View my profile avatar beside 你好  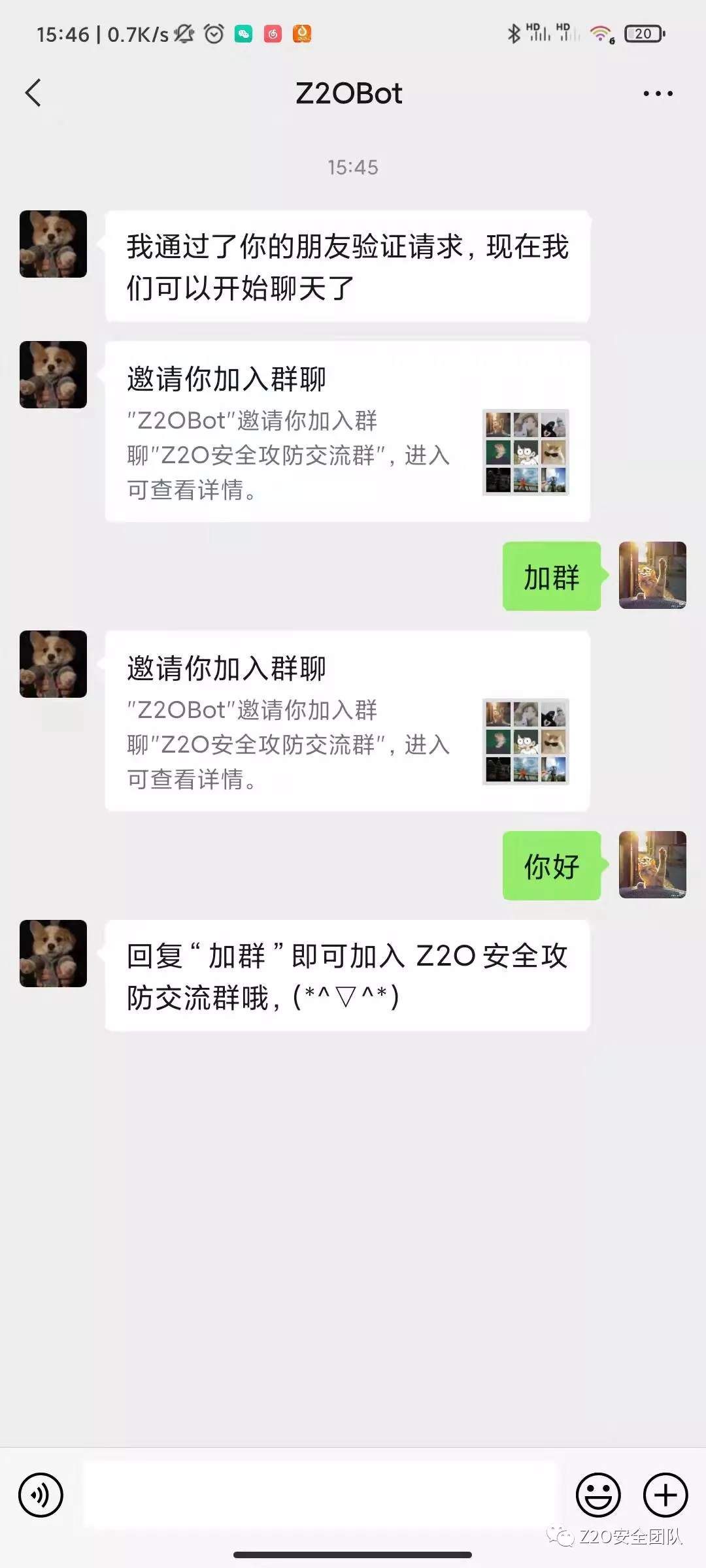(652, 864)
